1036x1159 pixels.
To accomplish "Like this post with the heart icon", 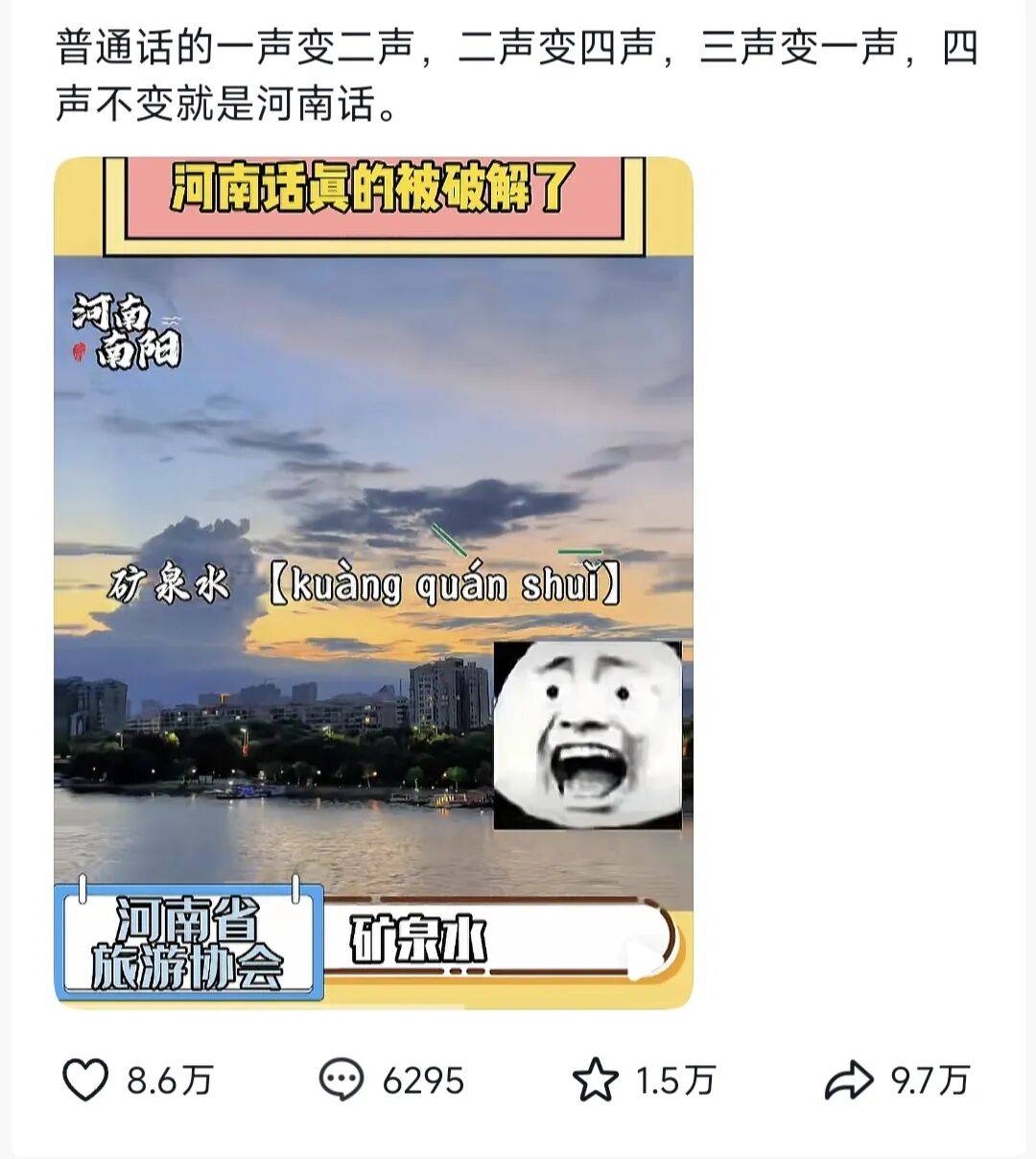I will [85, 1080].
